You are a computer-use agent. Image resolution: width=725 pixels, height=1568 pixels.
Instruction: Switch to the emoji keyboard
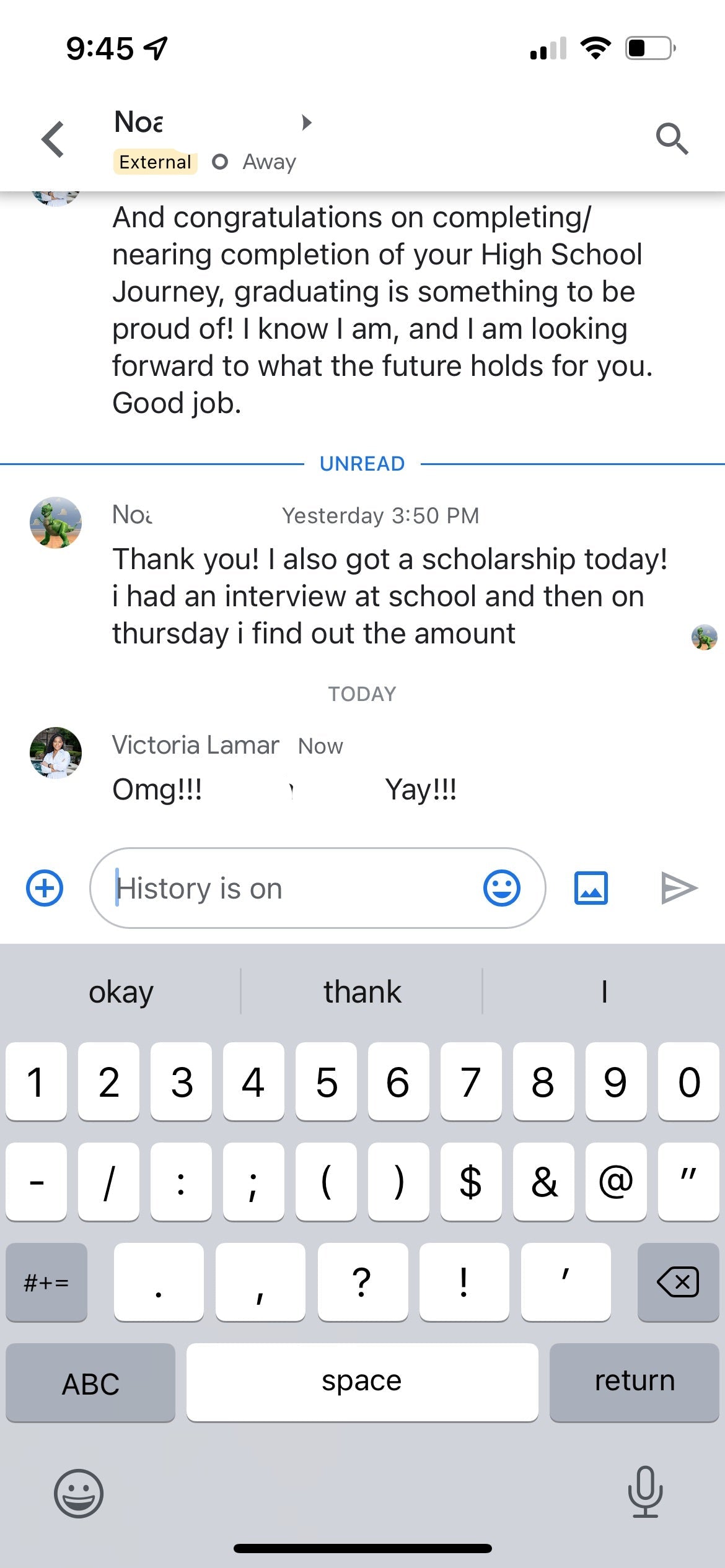(x=79, y=1493)
